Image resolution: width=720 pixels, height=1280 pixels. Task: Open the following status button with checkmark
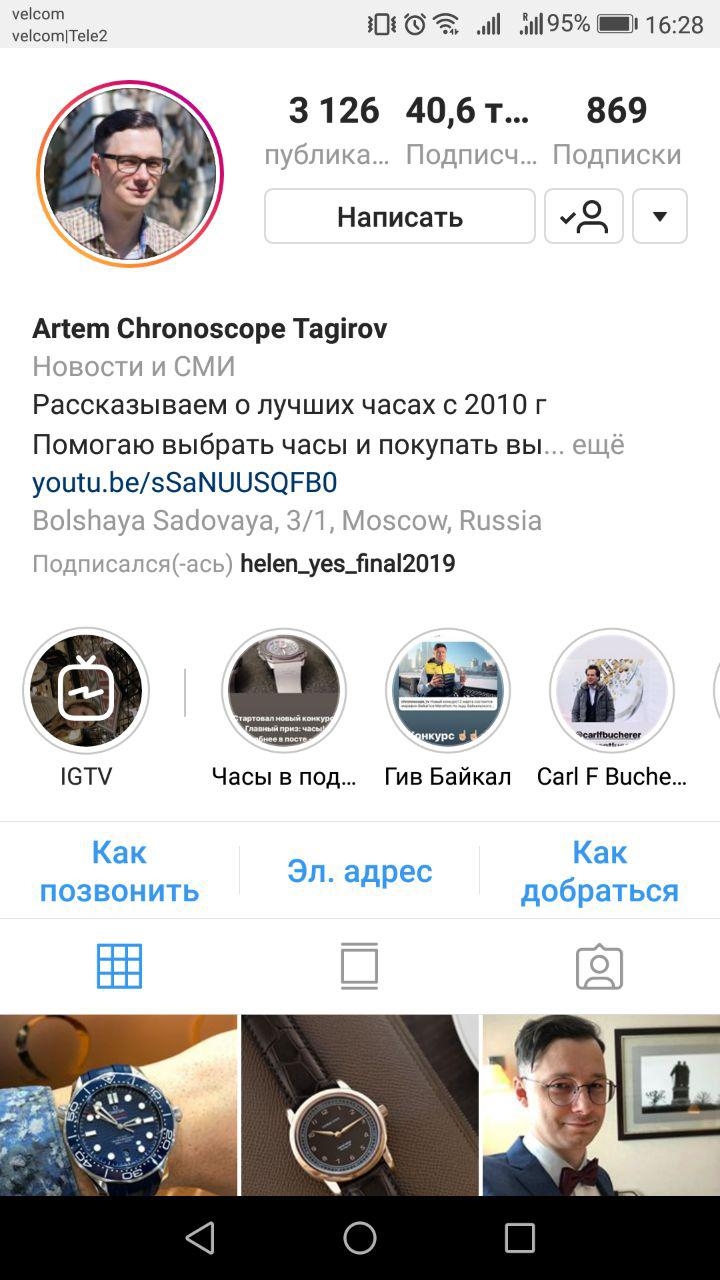click(584, 216)
